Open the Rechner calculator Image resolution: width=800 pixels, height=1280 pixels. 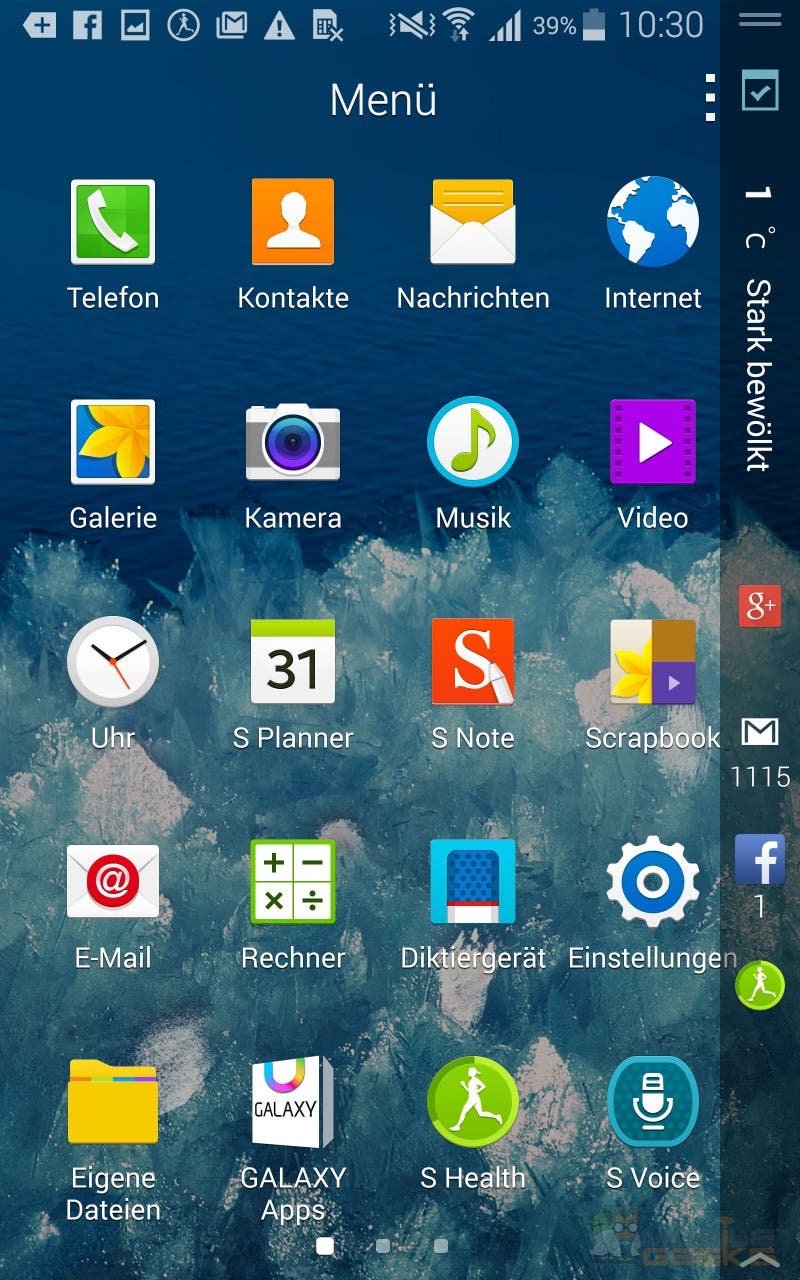293,882
